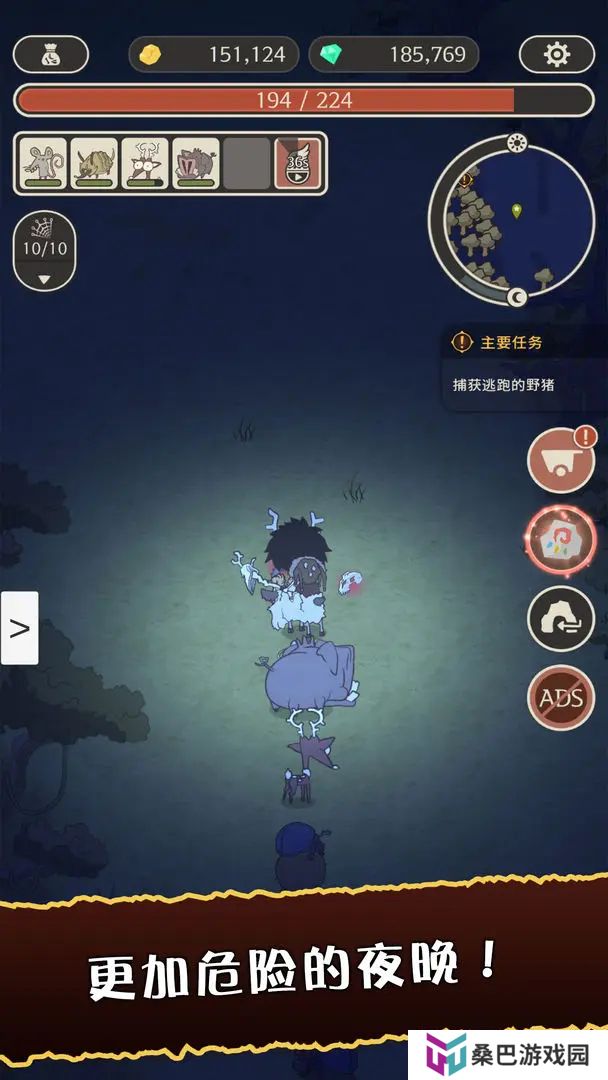Expand the 10/10 net dropdown

click(x=45, y=251)
